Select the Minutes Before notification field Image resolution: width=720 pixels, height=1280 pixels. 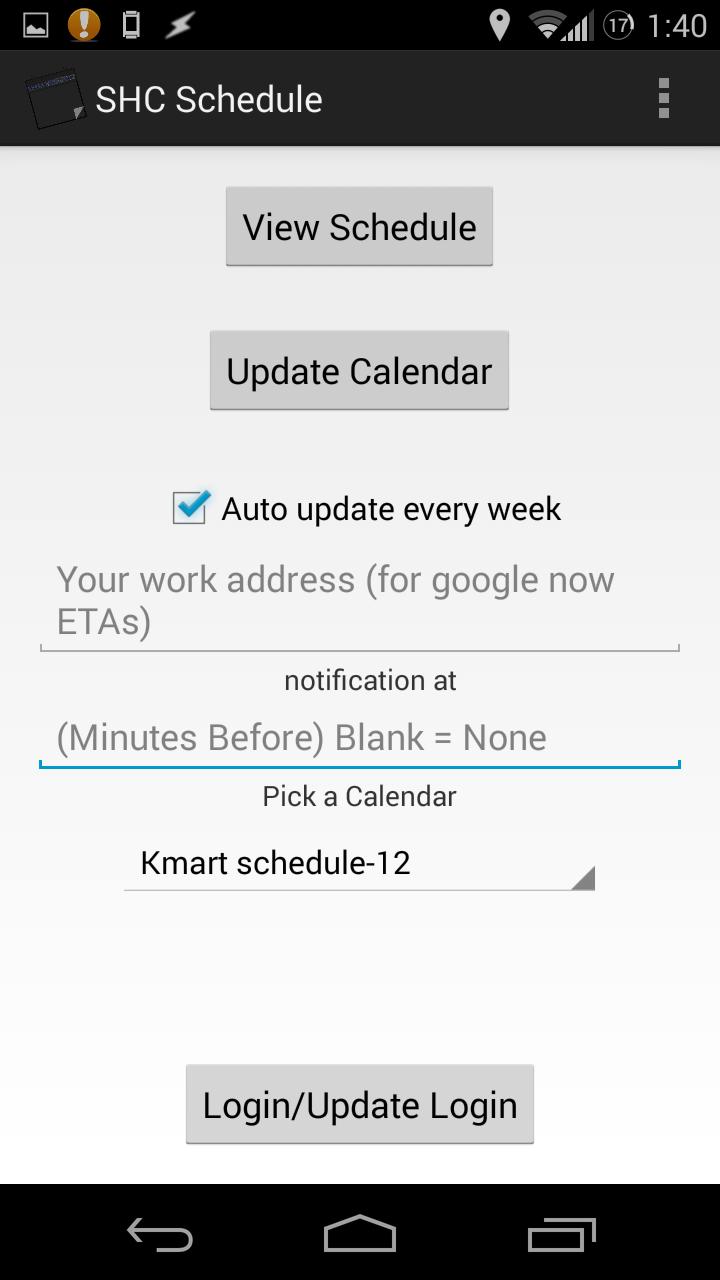359,738
